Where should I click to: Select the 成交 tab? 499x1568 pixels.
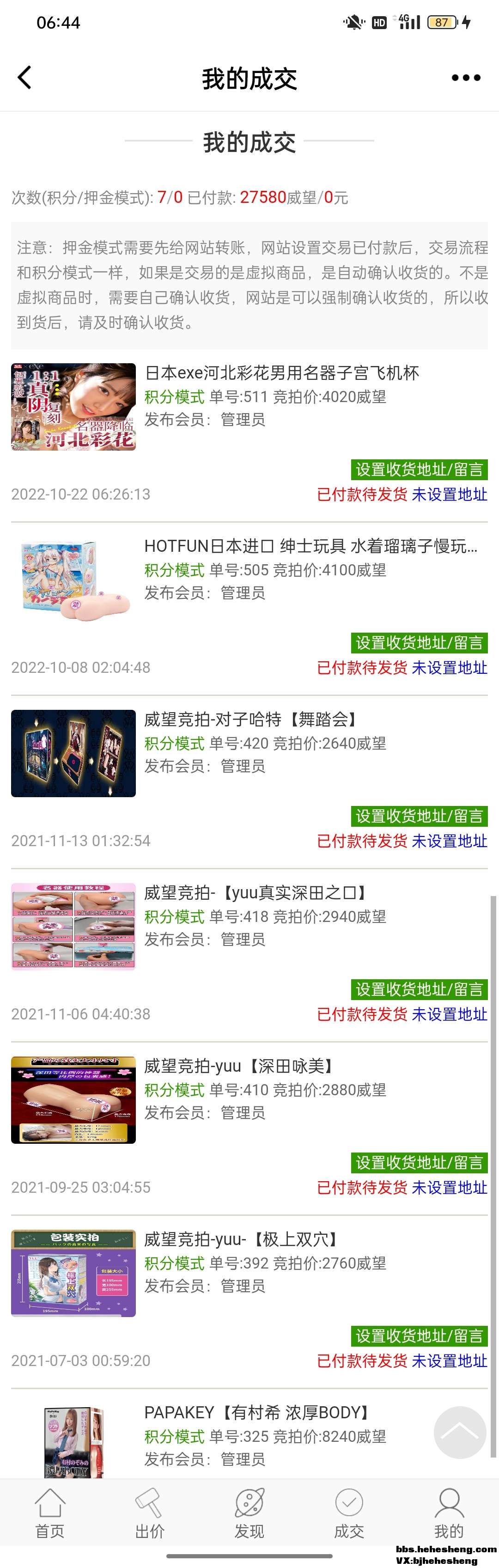point(349,1514)
